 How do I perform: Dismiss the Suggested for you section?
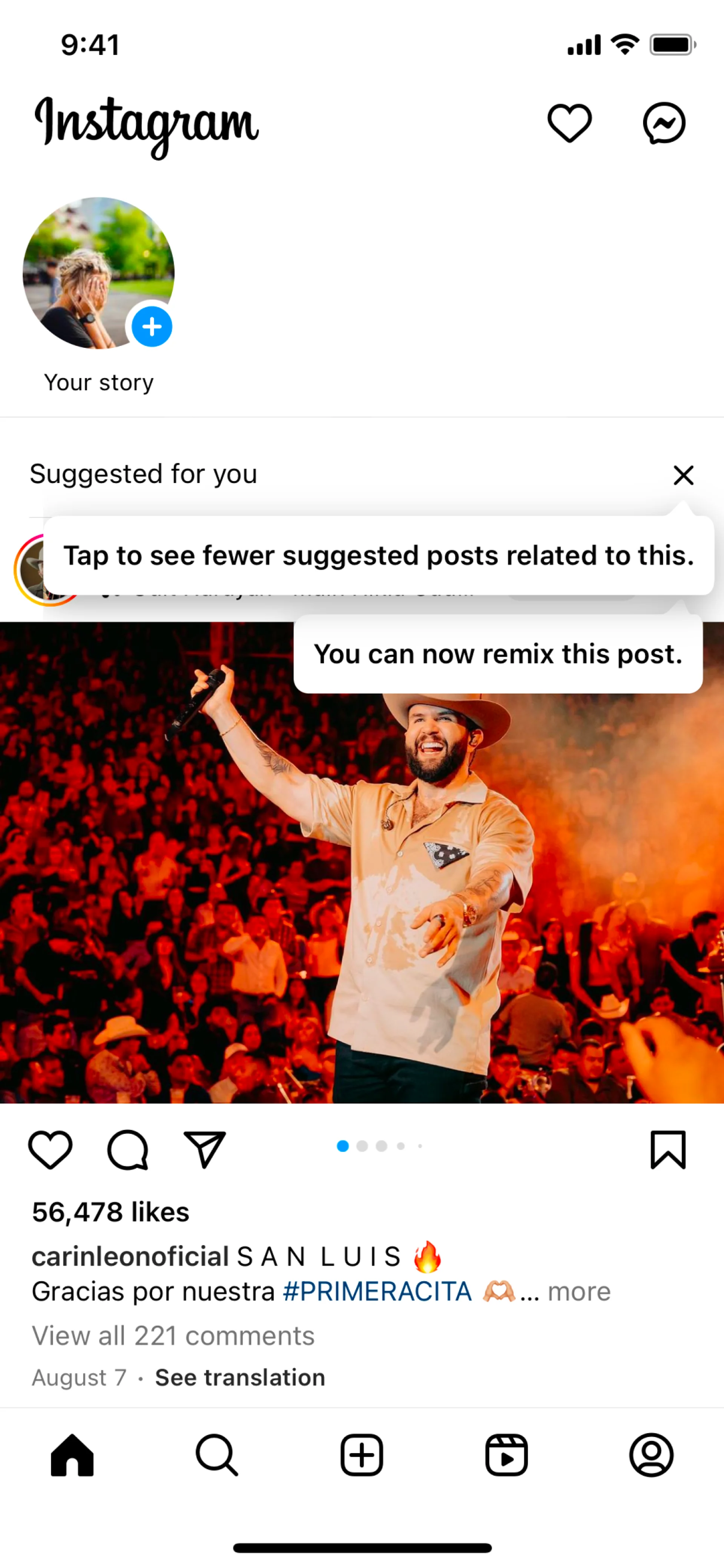[683, 475]
